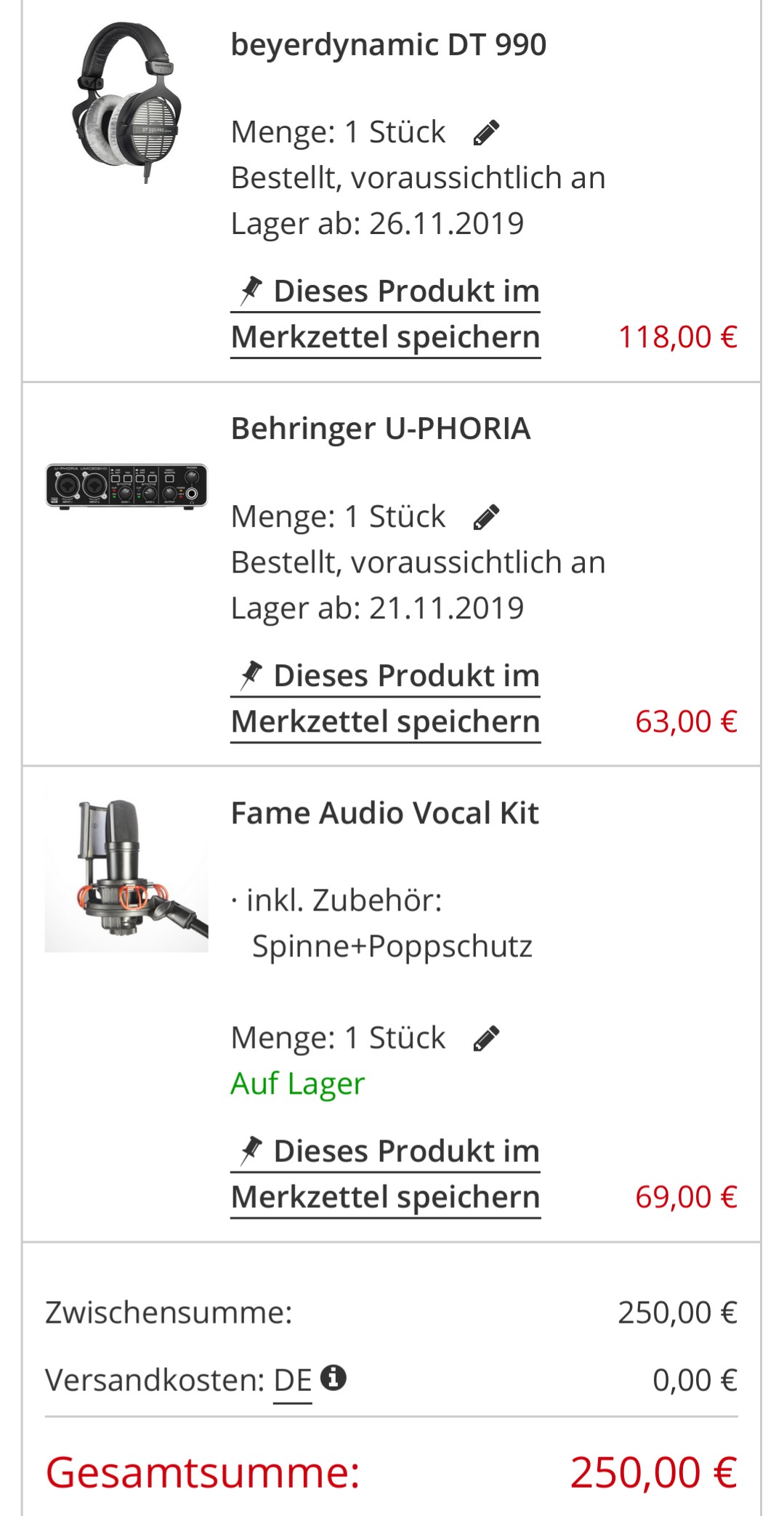Viewport: 784px width, 1516px height.
Task: Save beyerdynamic DT 990 to Merkzettel
Action: (385, 314)
